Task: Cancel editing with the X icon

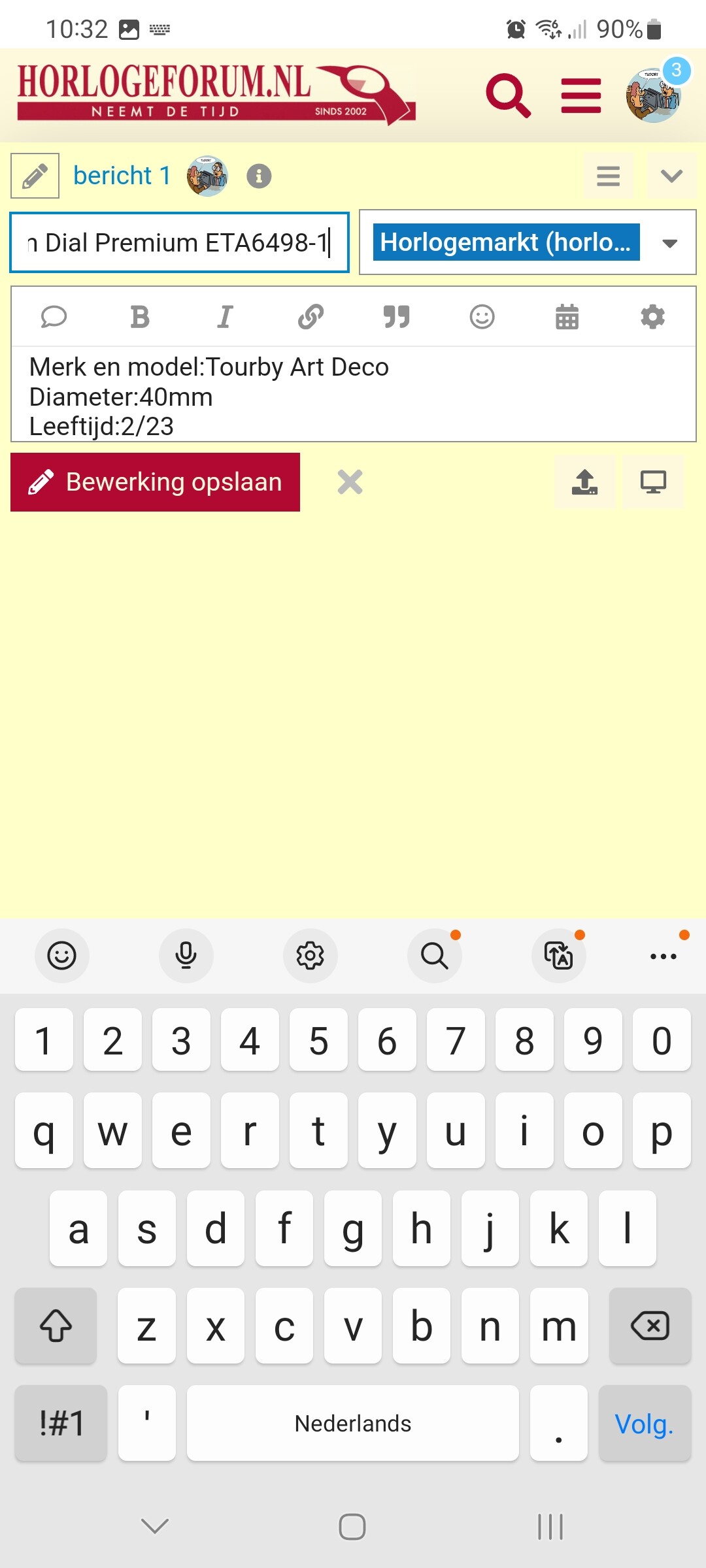Action: (350, 482)
